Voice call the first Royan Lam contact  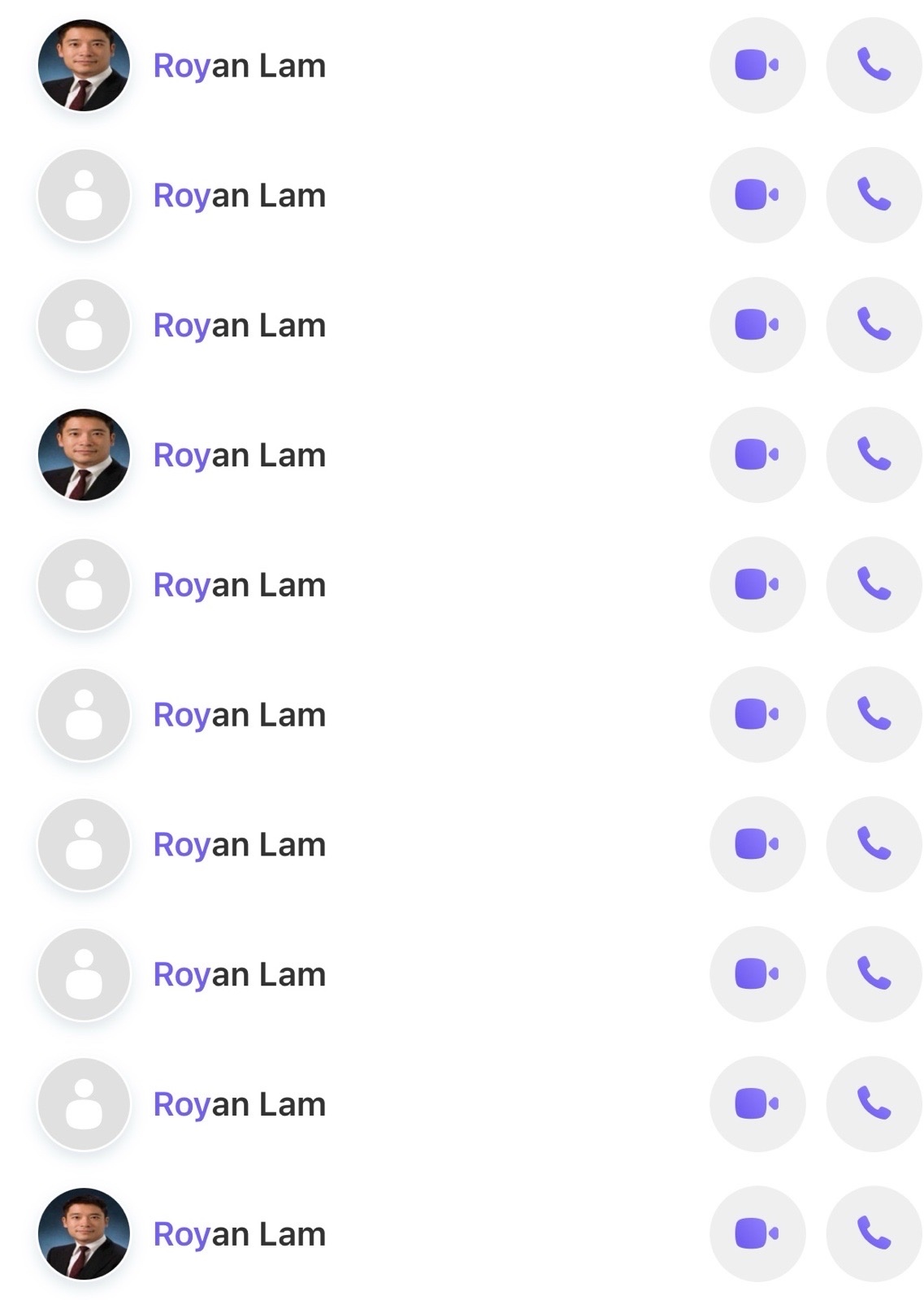[x=874, y=65]
